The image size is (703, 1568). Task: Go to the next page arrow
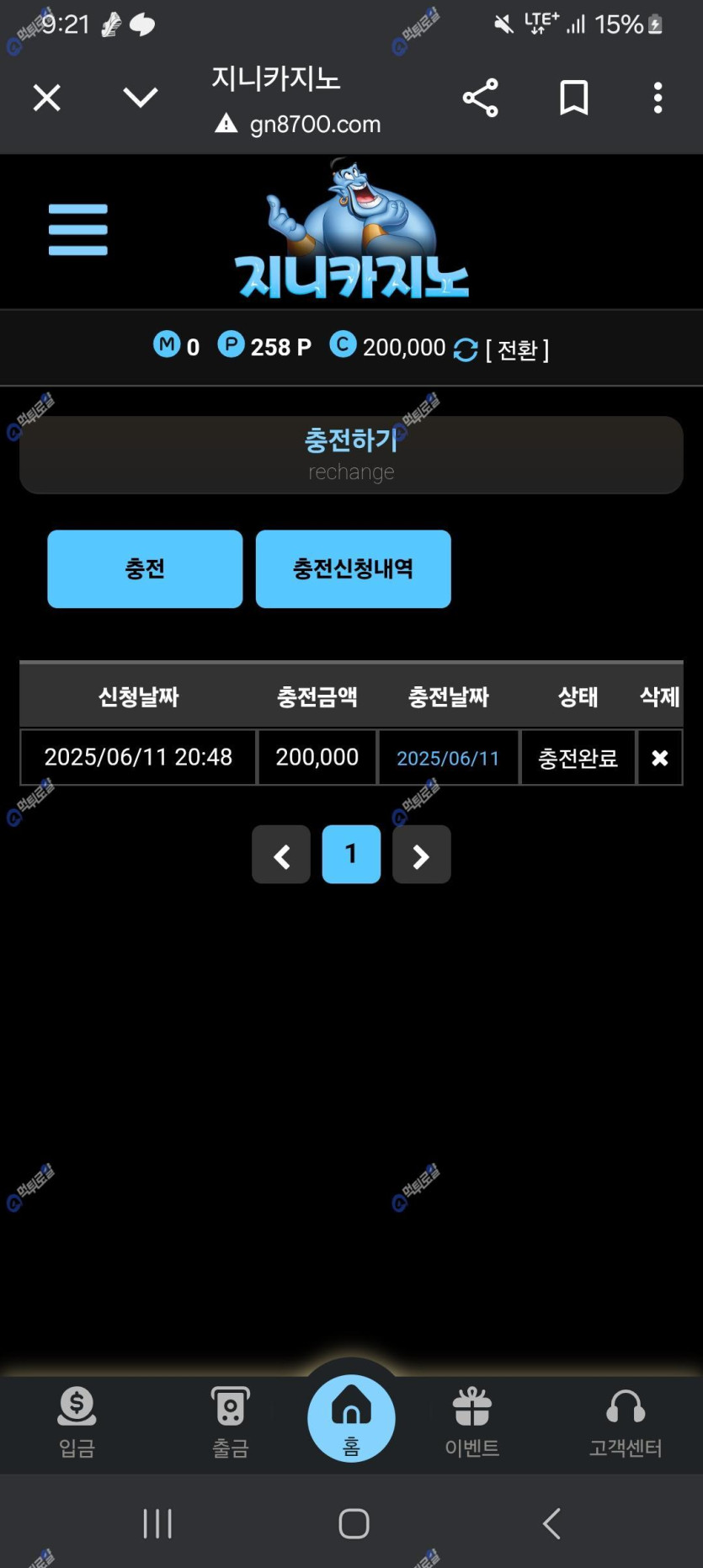point(421,855)
